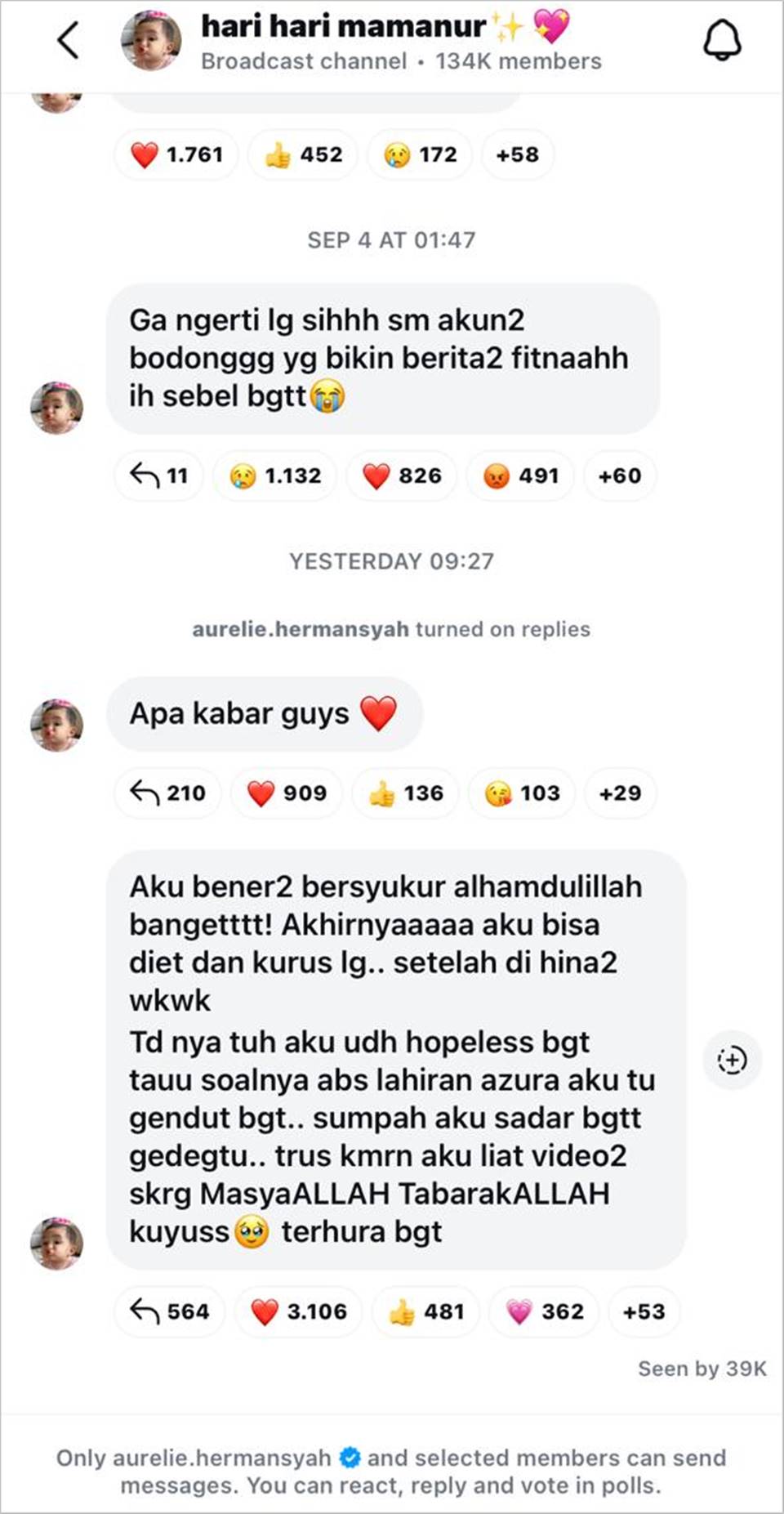Image resolution: width=784 pixels, height=1514 pixels.
Task: Tap the 3.106 heart reaction chip
Action: (299, 1311)
